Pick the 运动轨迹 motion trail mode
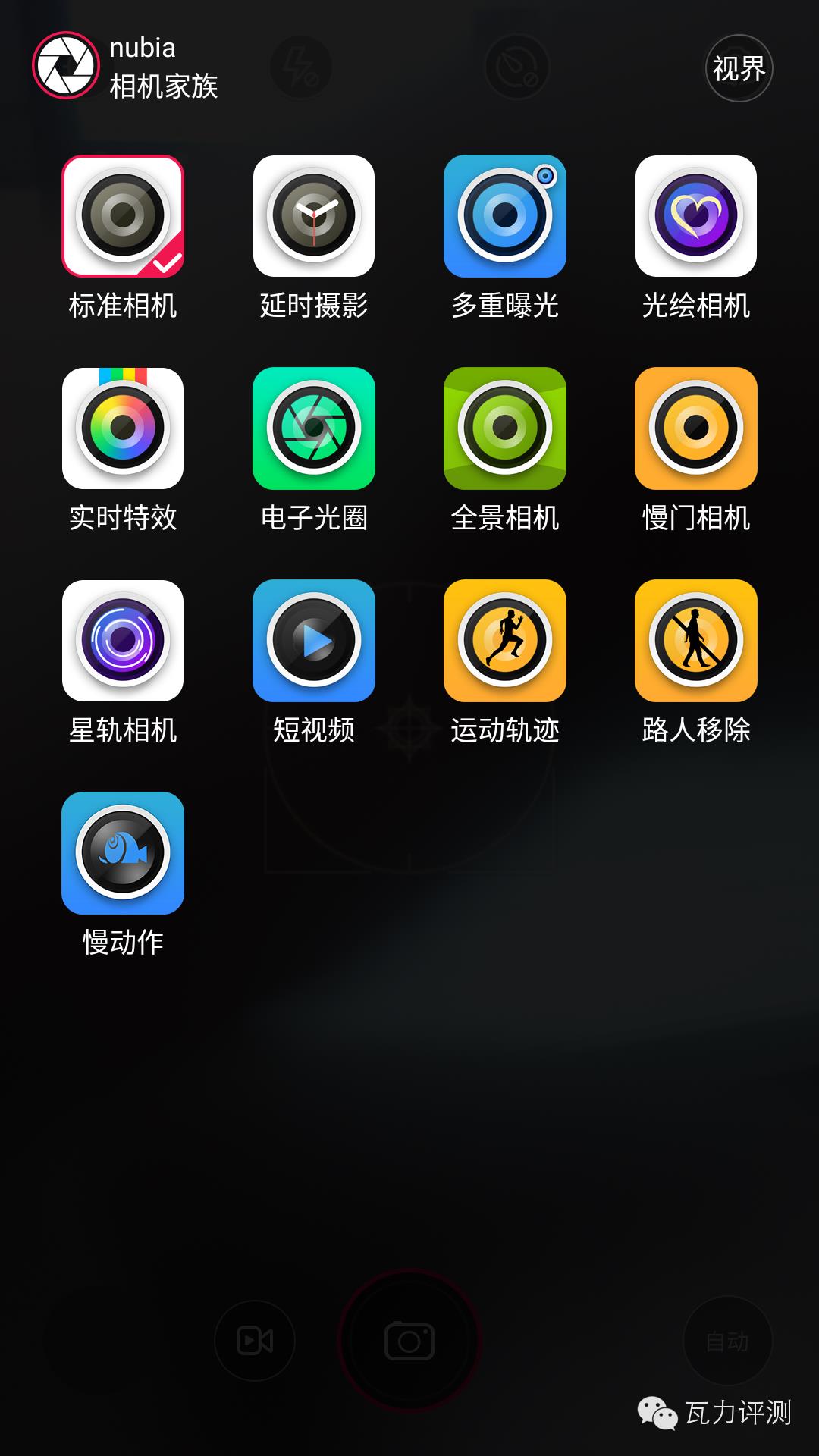The image size is (819, 1456). (505, 641)
